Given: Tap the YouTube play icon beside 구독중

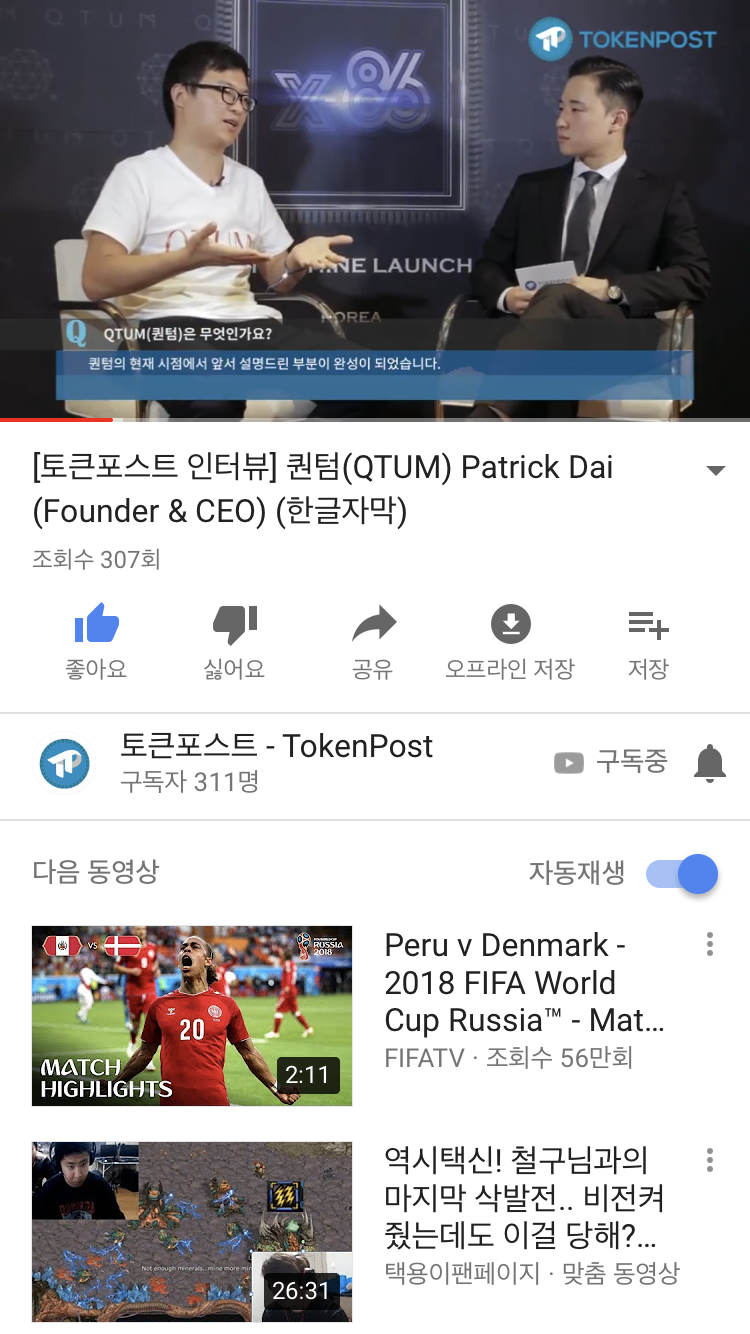Looking at the screenshot, I should (x=568, y=762).
